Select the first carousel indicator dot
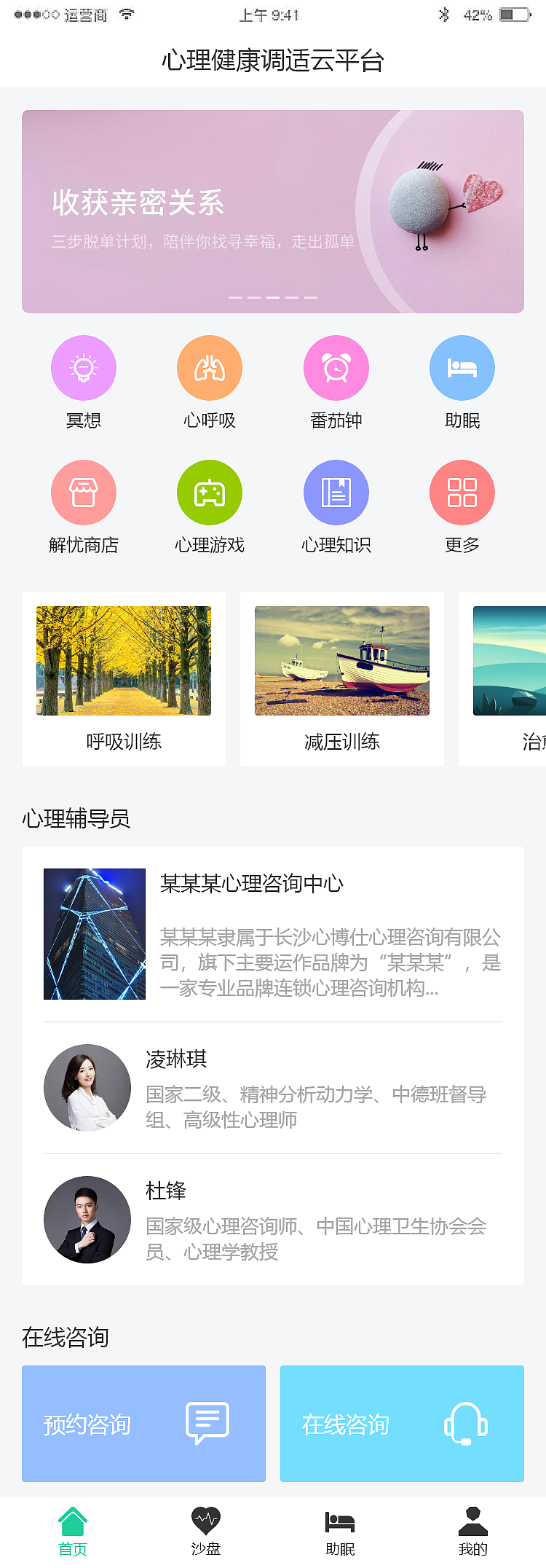The image size is (546, 1568). [235, 297]
